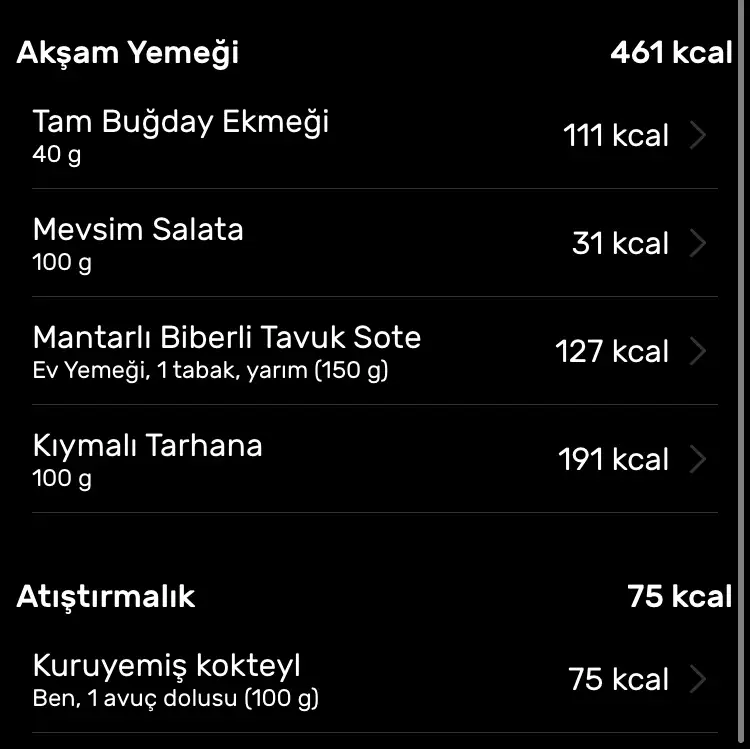
Task: Open the Mevsim Salata entry
Action: pyautogui.click(x=370, y=243)
